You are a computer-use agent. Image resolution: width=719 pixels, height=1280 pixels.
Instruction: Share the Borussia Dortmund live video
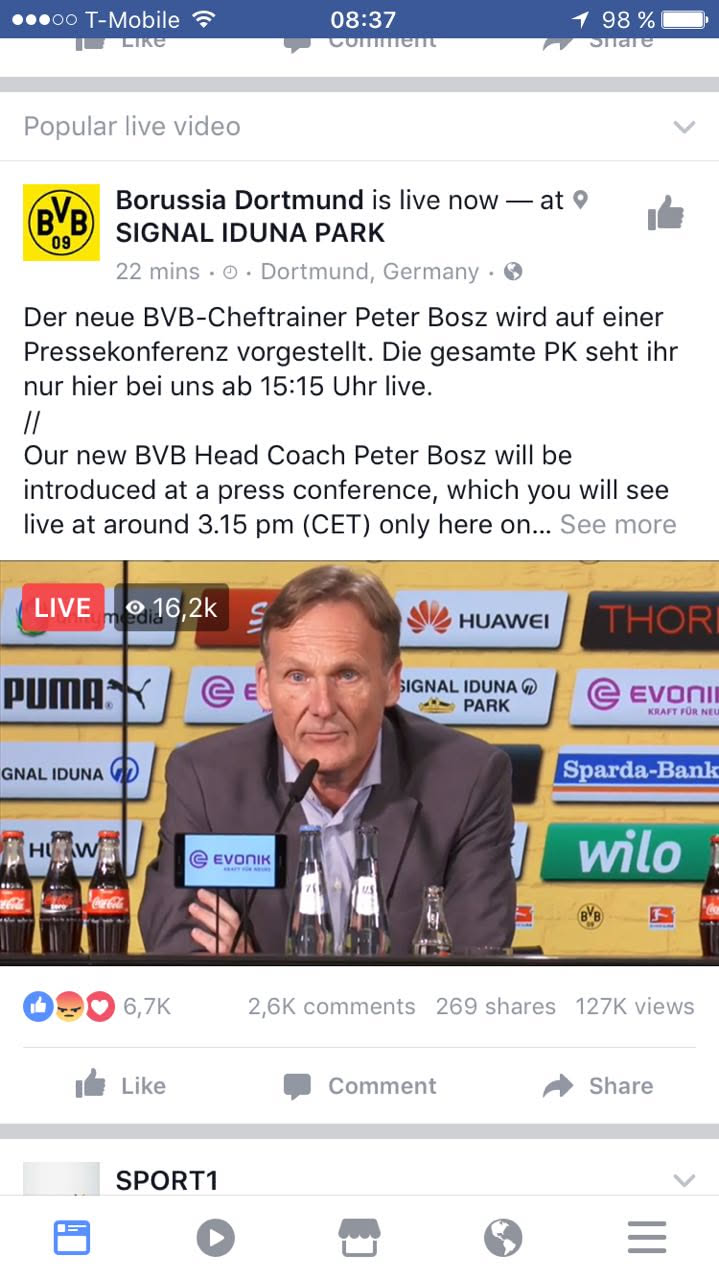[598, 1086]
